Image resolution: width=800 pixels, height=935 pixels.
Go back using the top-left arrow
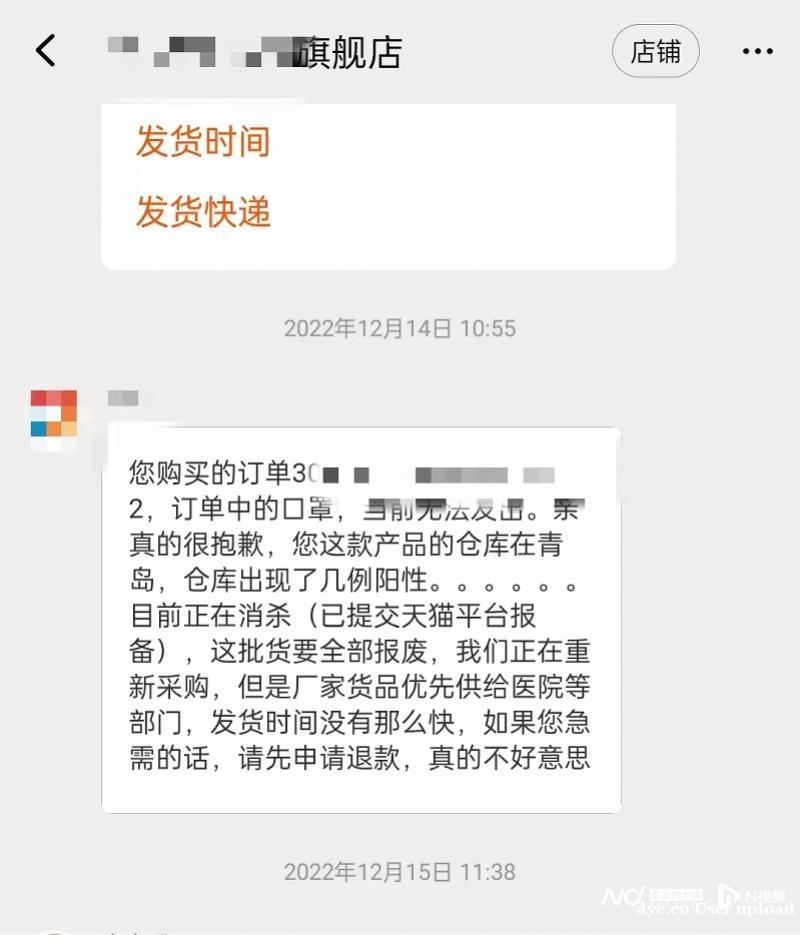pos(46,51)
